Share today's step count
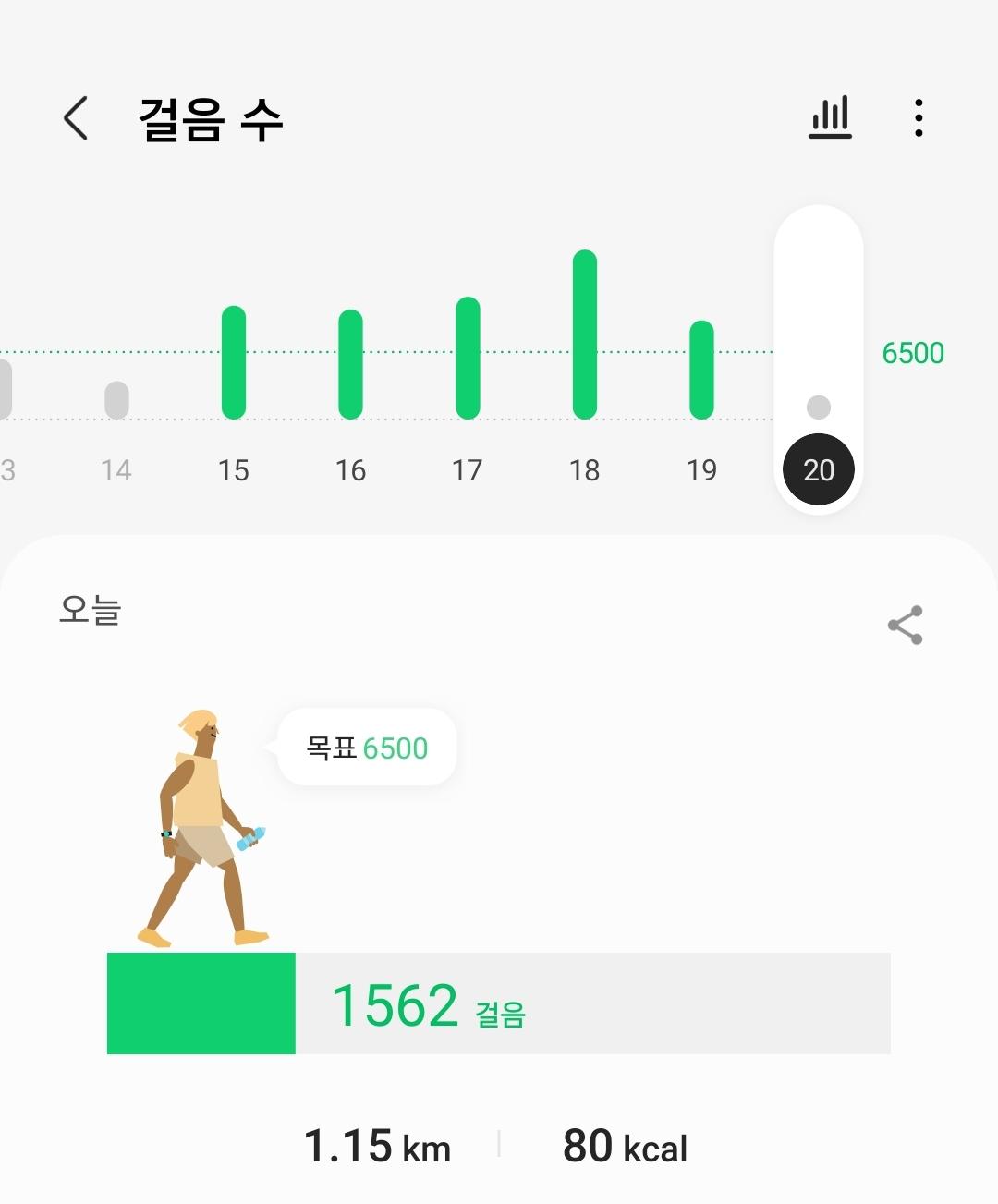This screenshot has height=1204, width=998. pos(905,626)
